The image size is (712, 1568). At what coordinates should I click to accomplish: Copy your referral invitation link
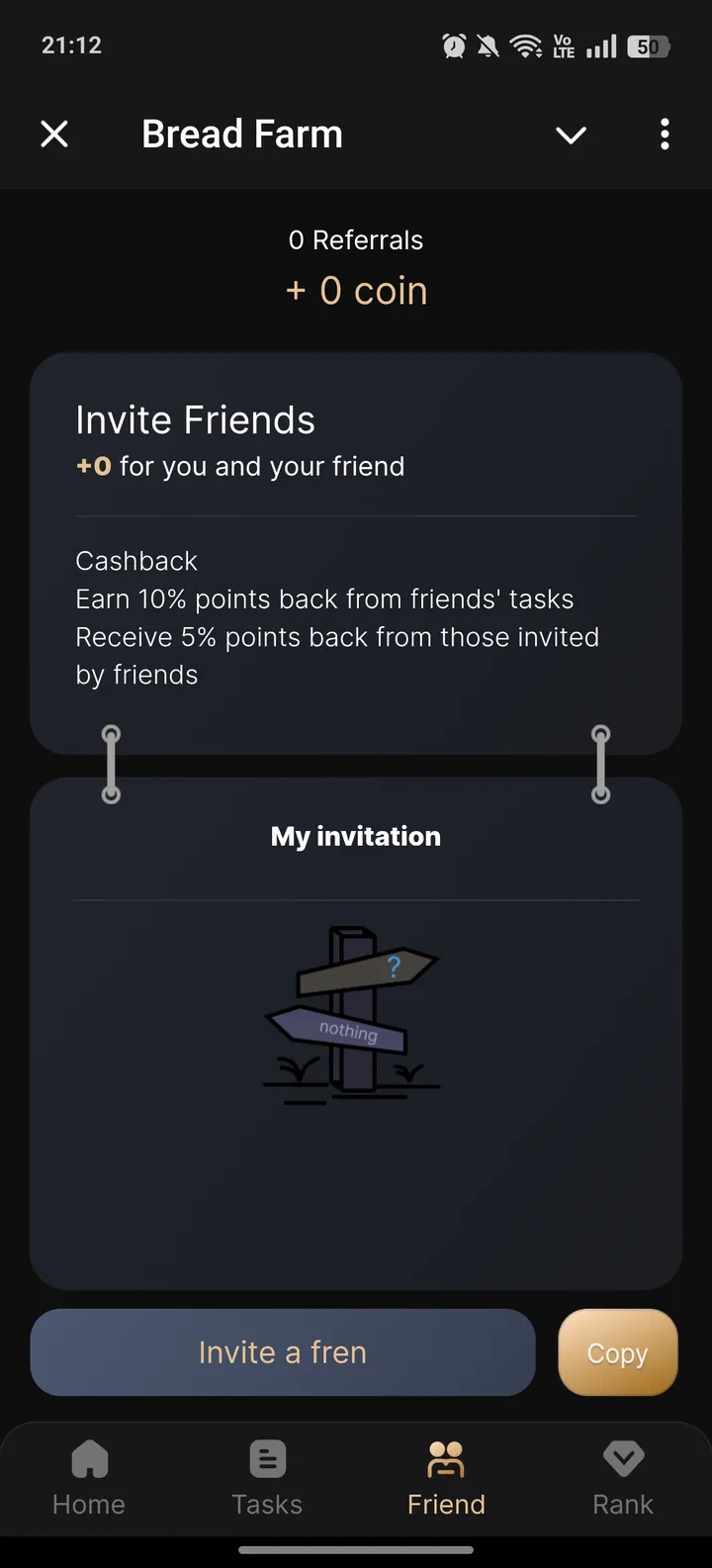click(617, 1352)
